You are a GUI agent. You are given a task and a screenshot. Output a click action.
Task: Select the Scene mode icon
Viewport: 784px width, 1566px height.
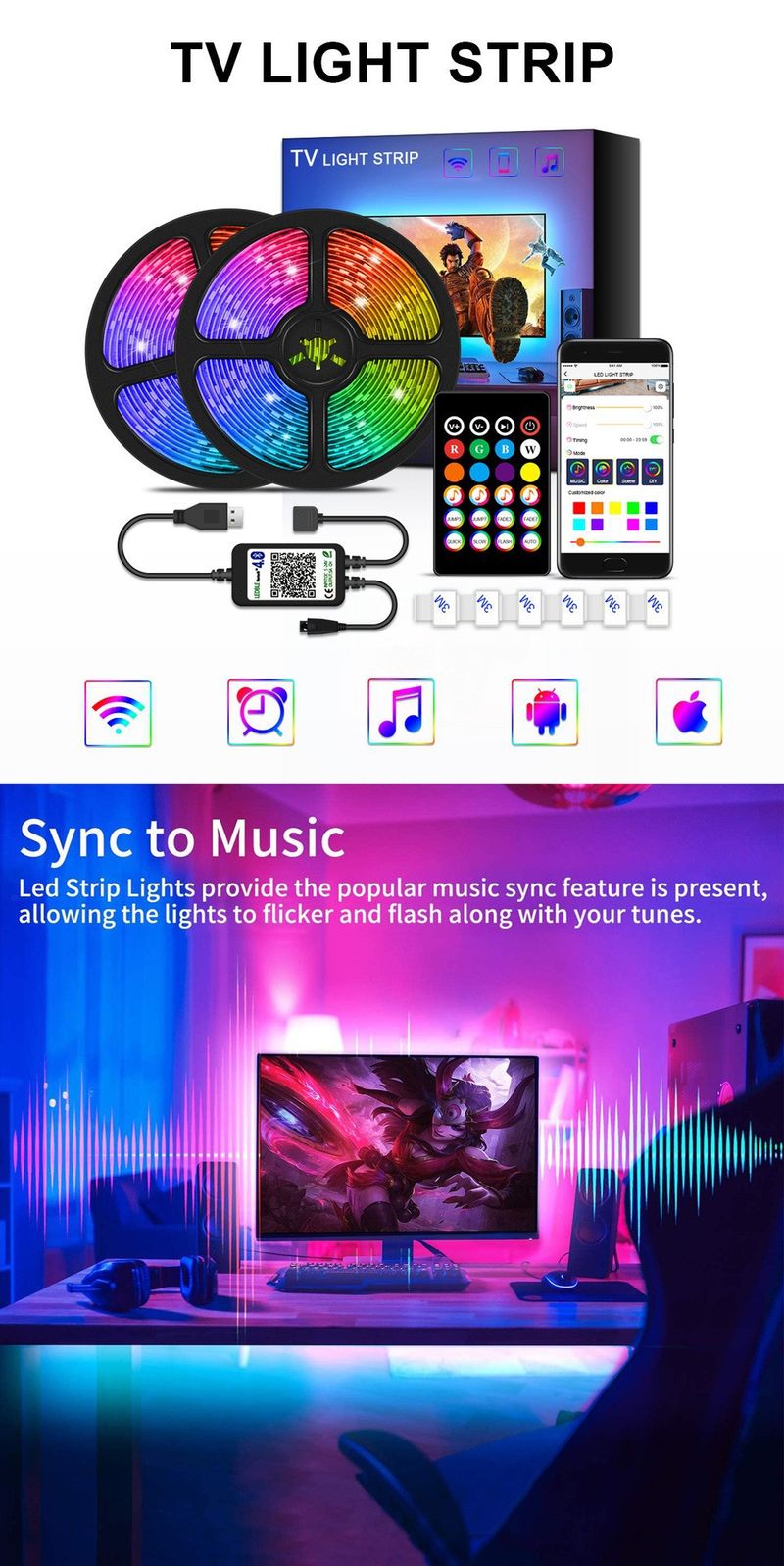point(627,472)
